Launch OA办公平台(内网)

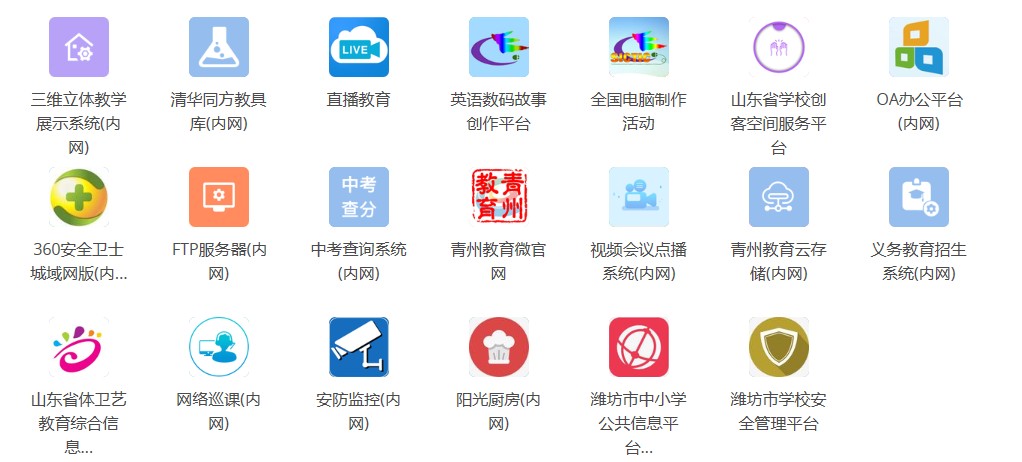coord(919,47)
